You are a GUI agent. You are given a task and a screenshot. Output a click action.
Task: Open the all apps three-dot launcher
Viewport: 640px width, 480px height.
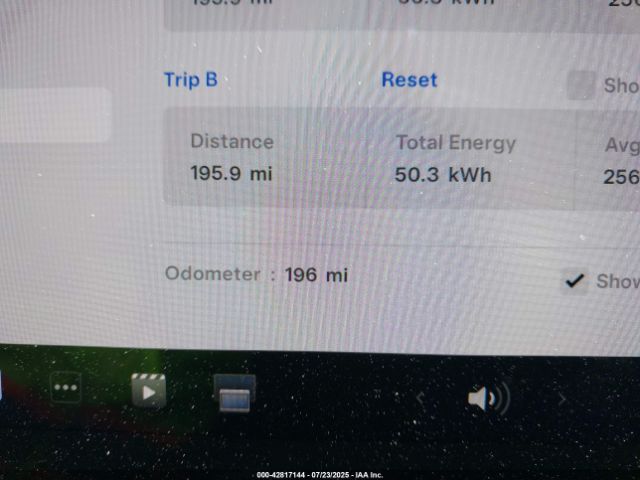[x=66, y=388]
